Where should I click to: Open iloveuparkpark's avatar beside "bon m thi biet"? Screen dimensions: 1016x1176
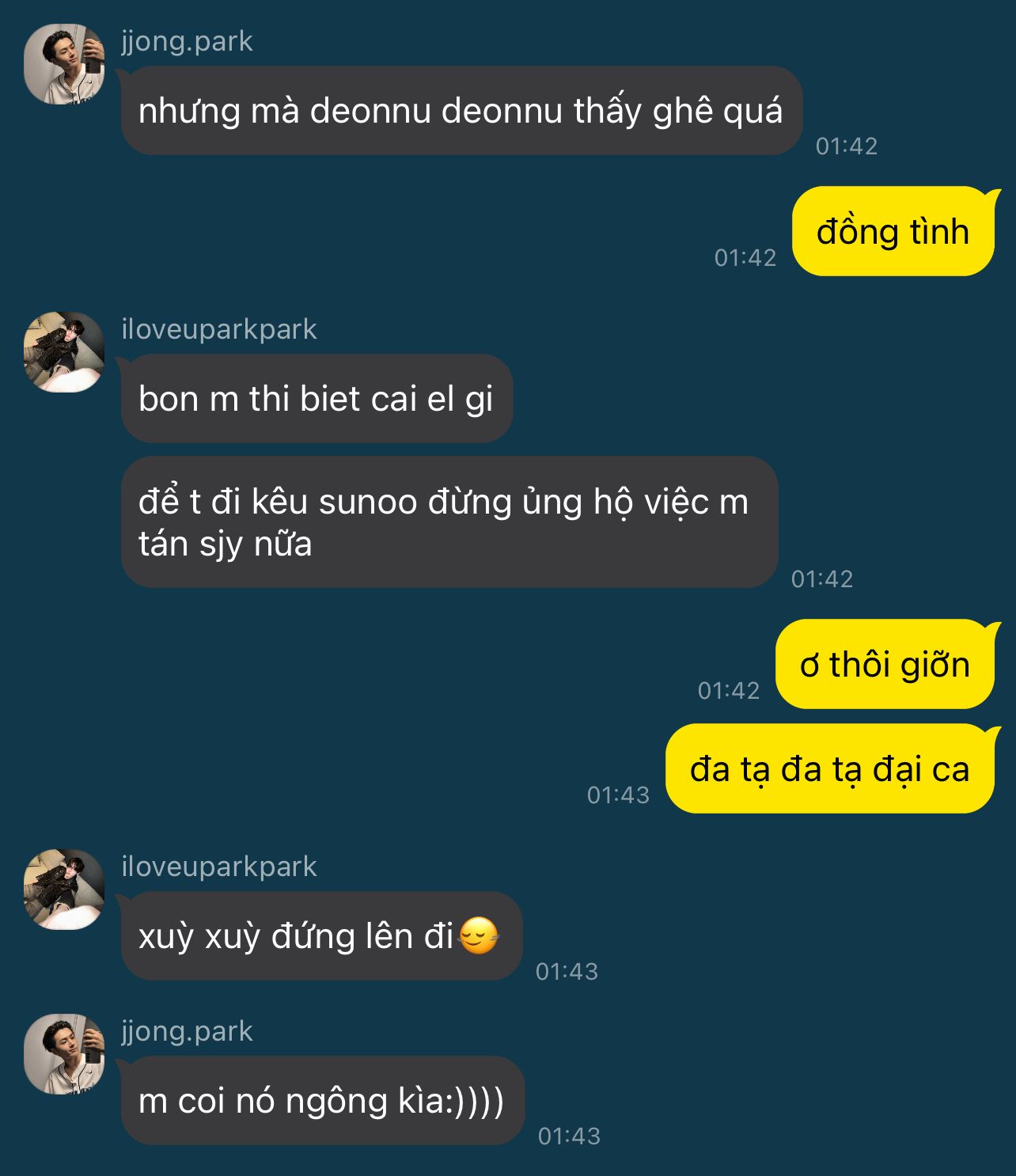click(x=64, y=352)
